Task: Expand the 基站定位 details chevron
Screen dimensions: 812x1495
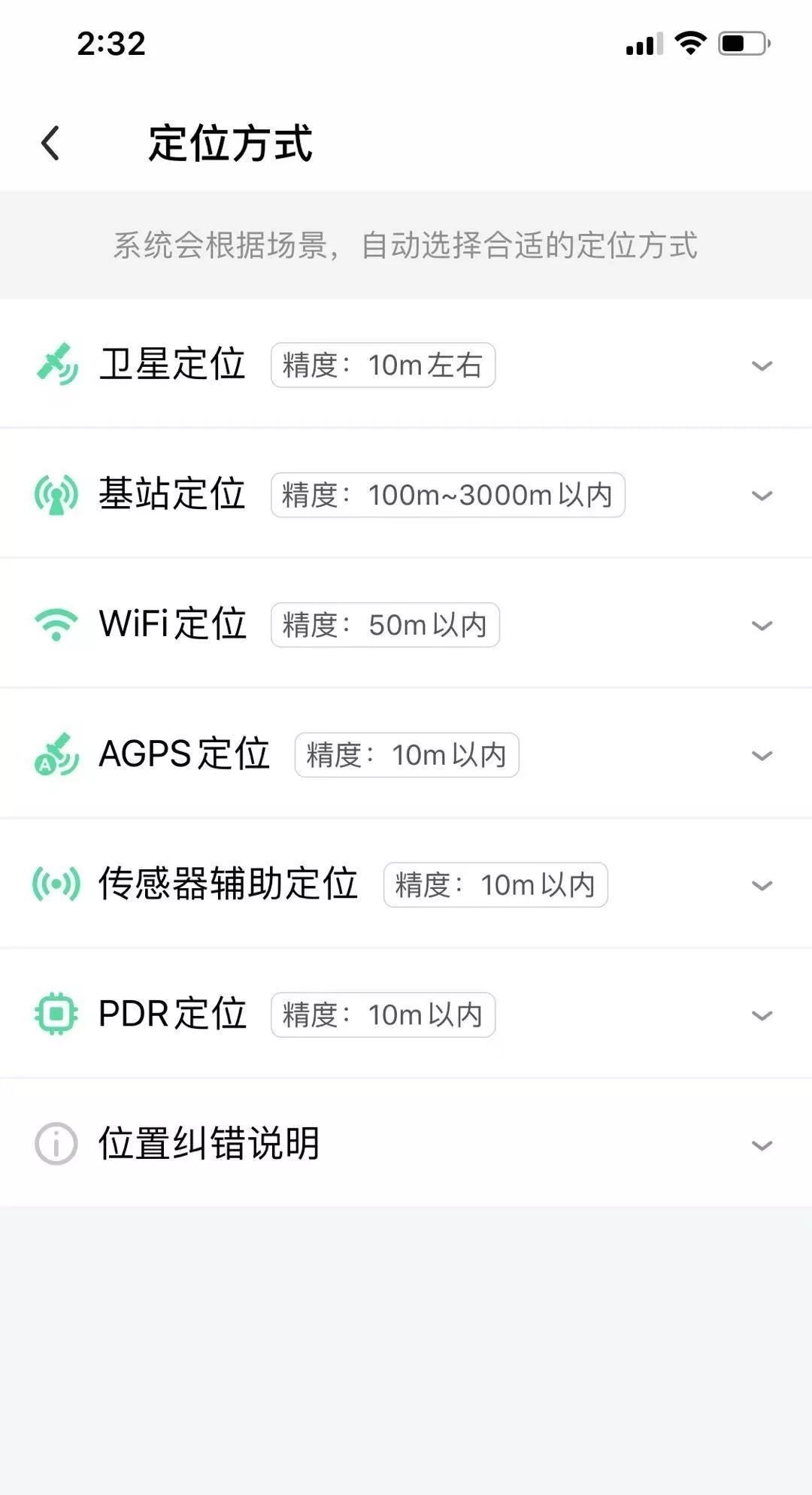Action: coord(762,496)
